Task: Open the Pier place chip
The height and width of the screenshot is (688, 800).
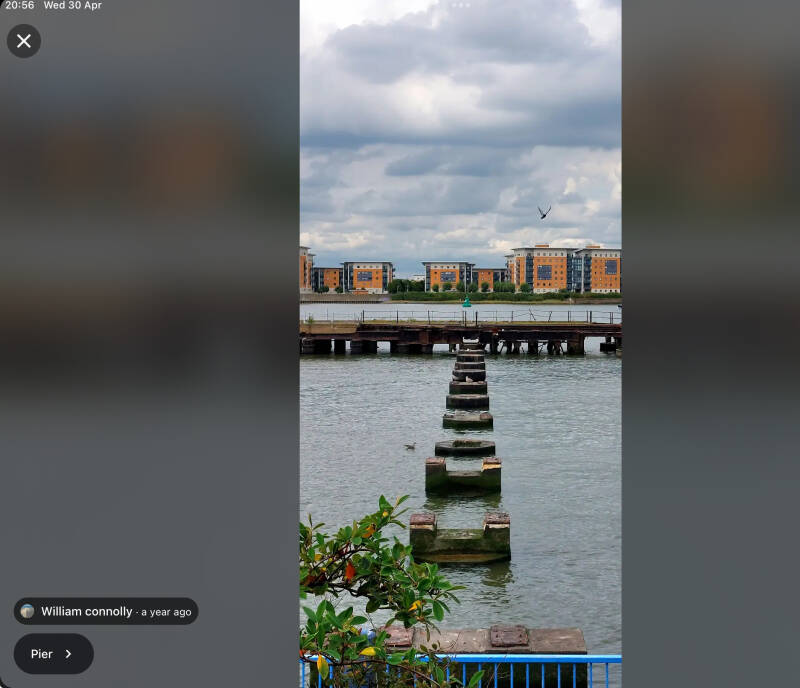Action: point(53,654)
